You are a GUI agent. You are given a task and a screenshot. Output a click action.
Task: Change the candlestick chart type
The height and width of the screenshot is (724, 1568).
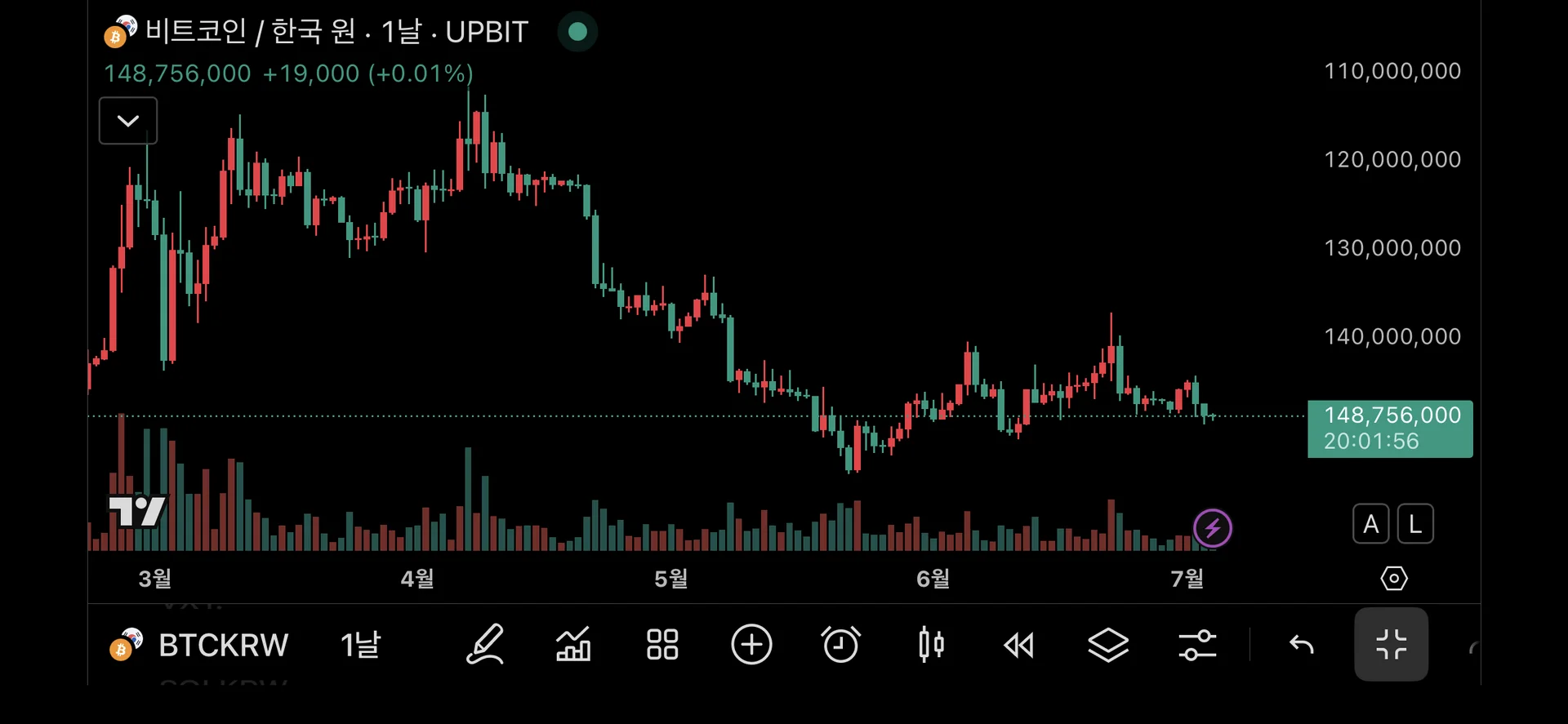(x=930, y=645)
